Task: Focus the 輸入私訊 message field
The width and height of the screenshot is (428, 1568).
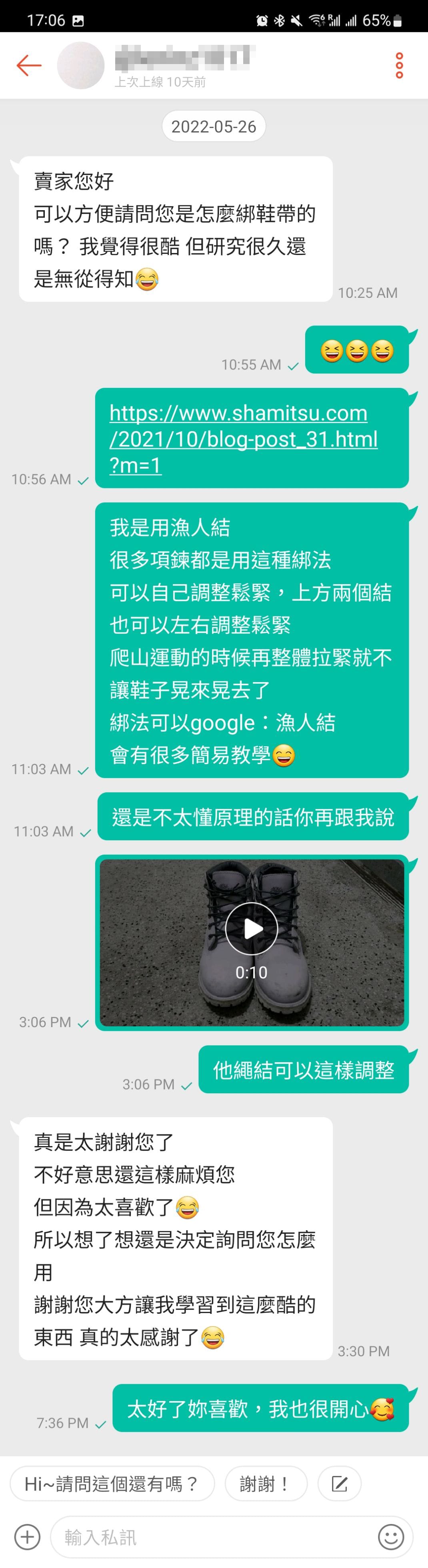Action: click(x=213, y=1536)
